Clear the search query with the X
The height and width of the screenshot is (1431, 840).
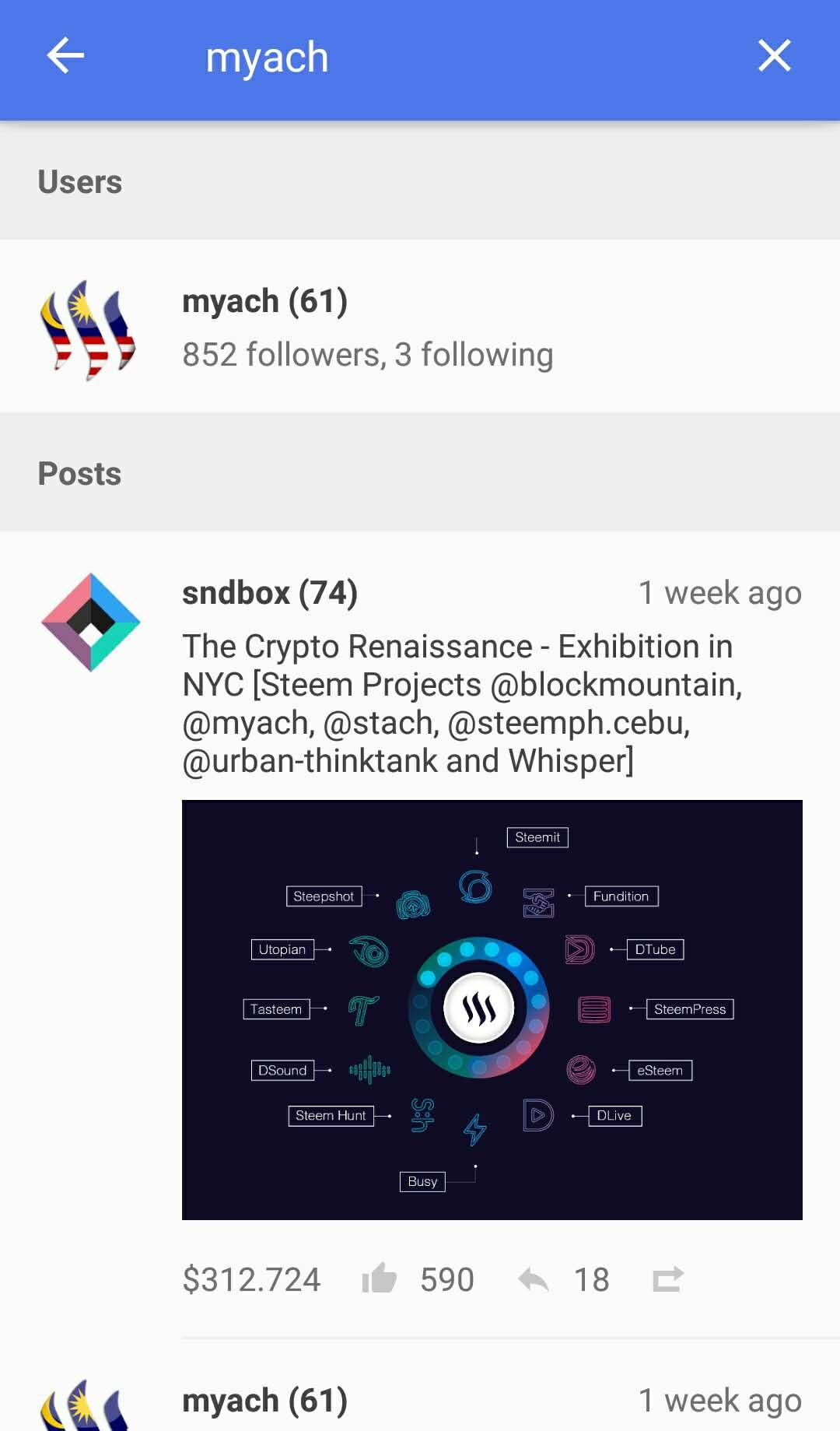[x=774, y=56]
